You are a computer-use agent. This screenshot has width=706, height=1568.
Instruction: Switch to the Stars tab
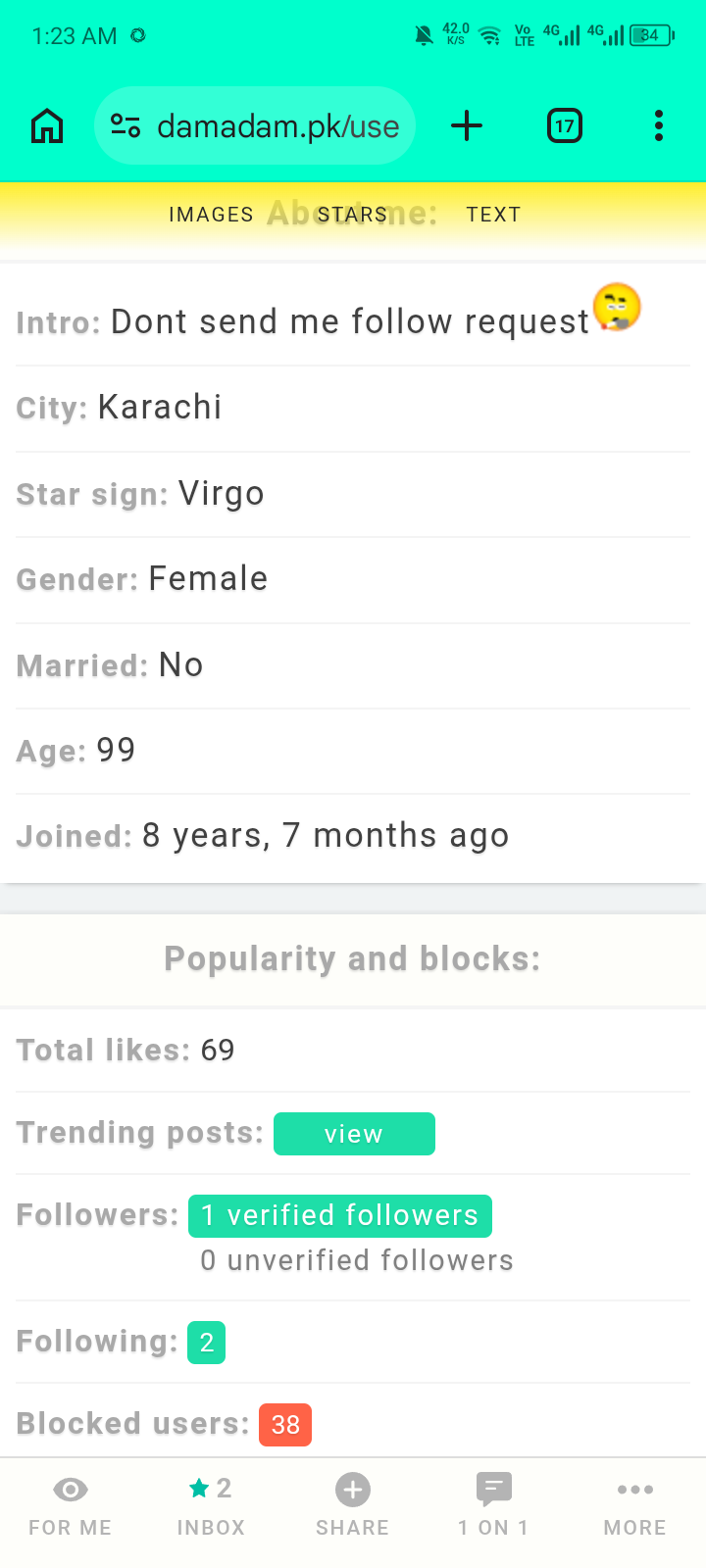(352, 215)
